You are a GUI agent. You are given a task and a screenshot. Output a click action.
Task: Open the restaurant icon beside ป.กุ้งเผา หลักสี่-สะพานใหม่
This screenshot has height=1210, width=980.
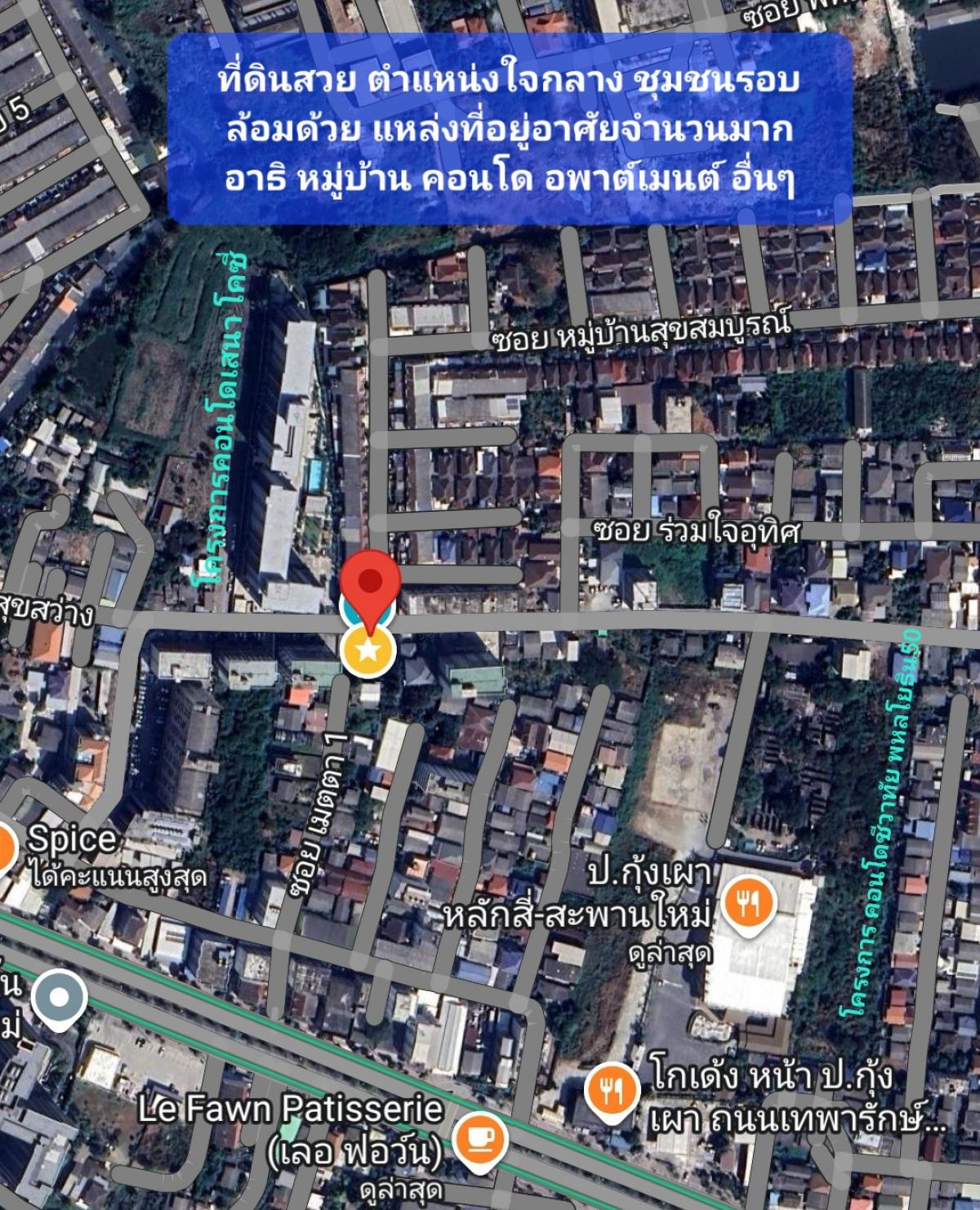click(x=748, y=900)
